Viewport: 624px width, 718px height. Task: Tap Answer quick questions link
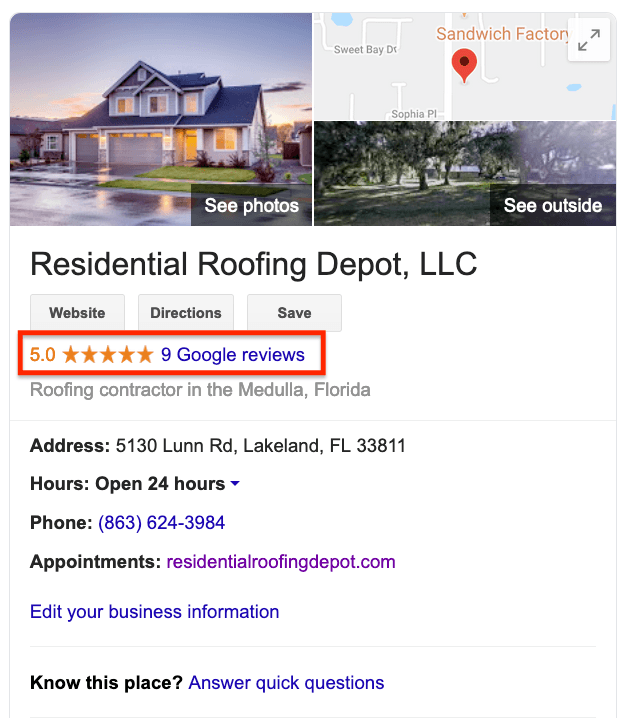[x=286, y=683]
